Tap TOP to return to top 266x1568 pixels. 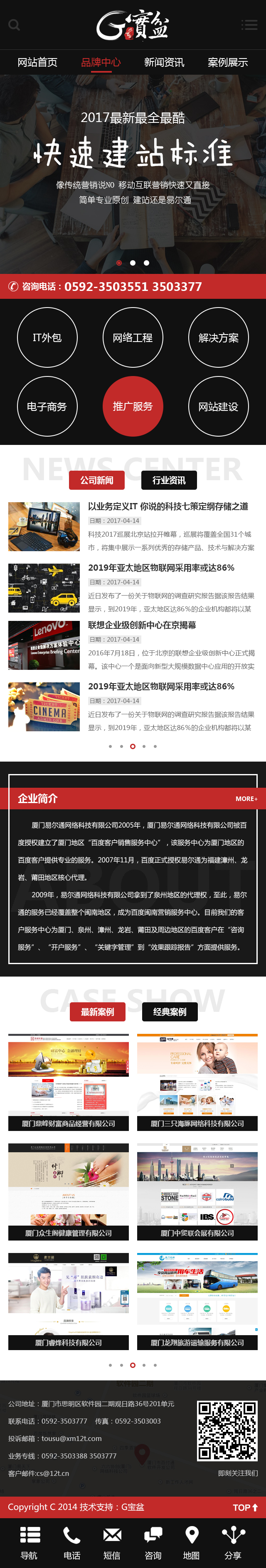(245, 1507)
